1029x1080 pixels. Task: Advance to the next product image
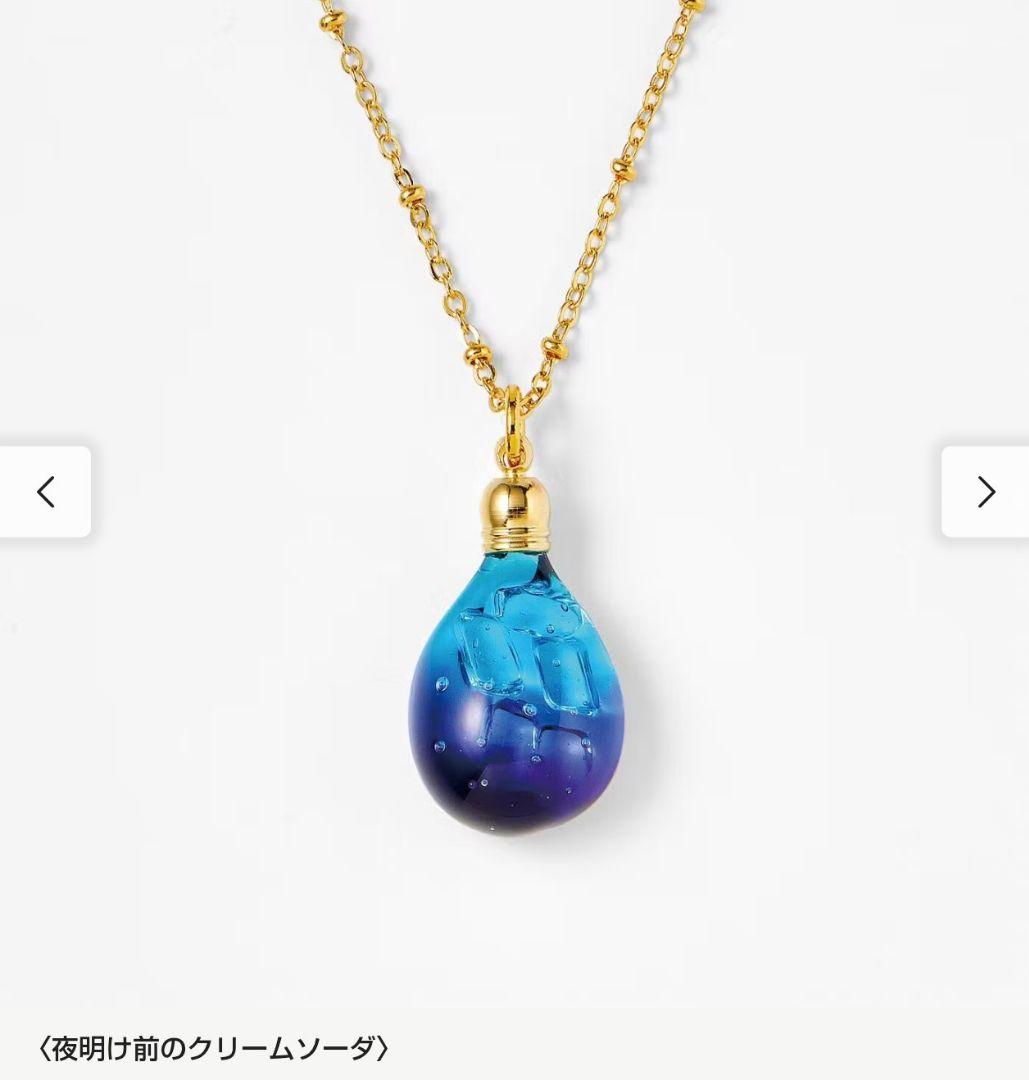(985, 492)
